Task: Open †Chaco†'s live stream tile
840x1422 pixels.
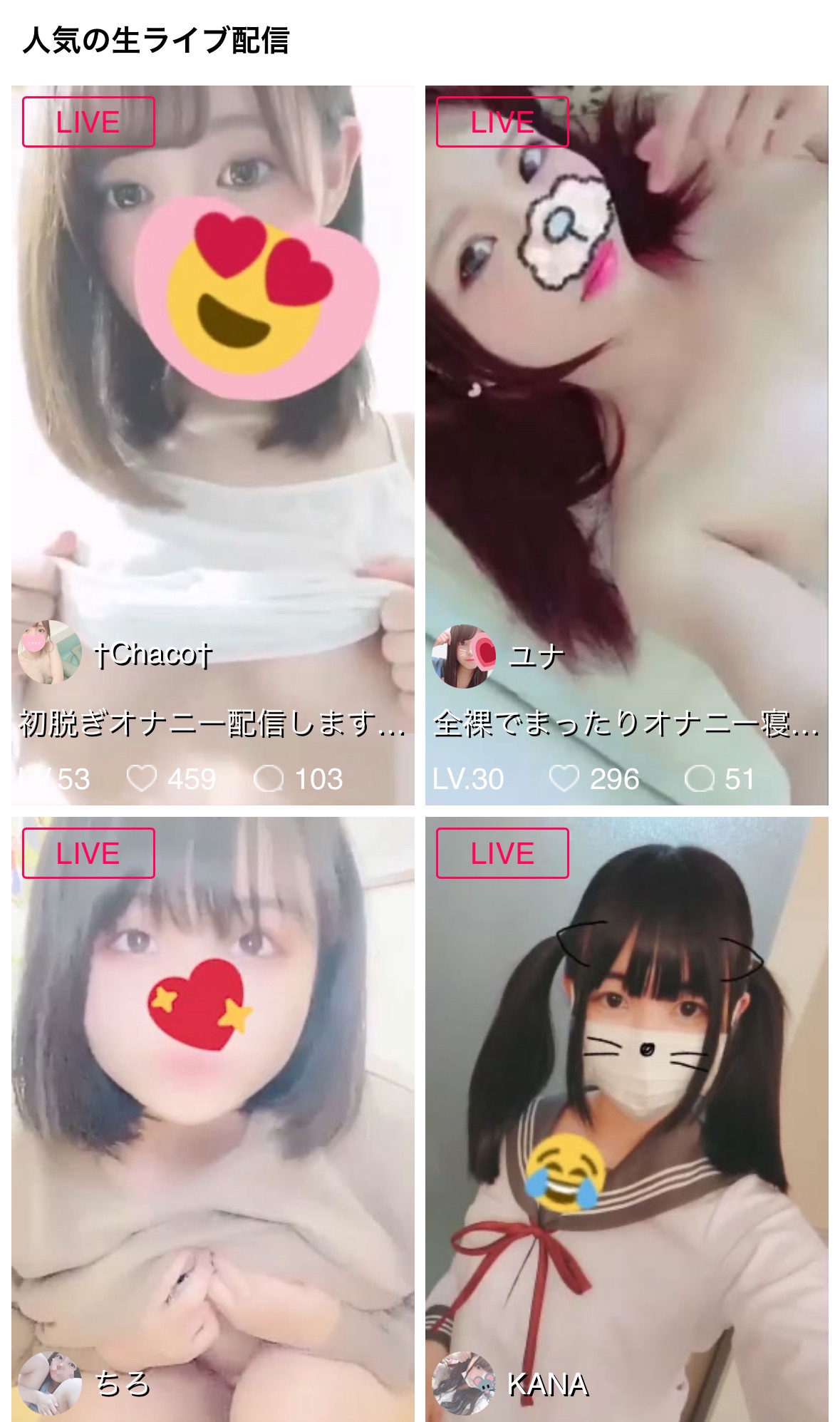Action: click(212, 445)
